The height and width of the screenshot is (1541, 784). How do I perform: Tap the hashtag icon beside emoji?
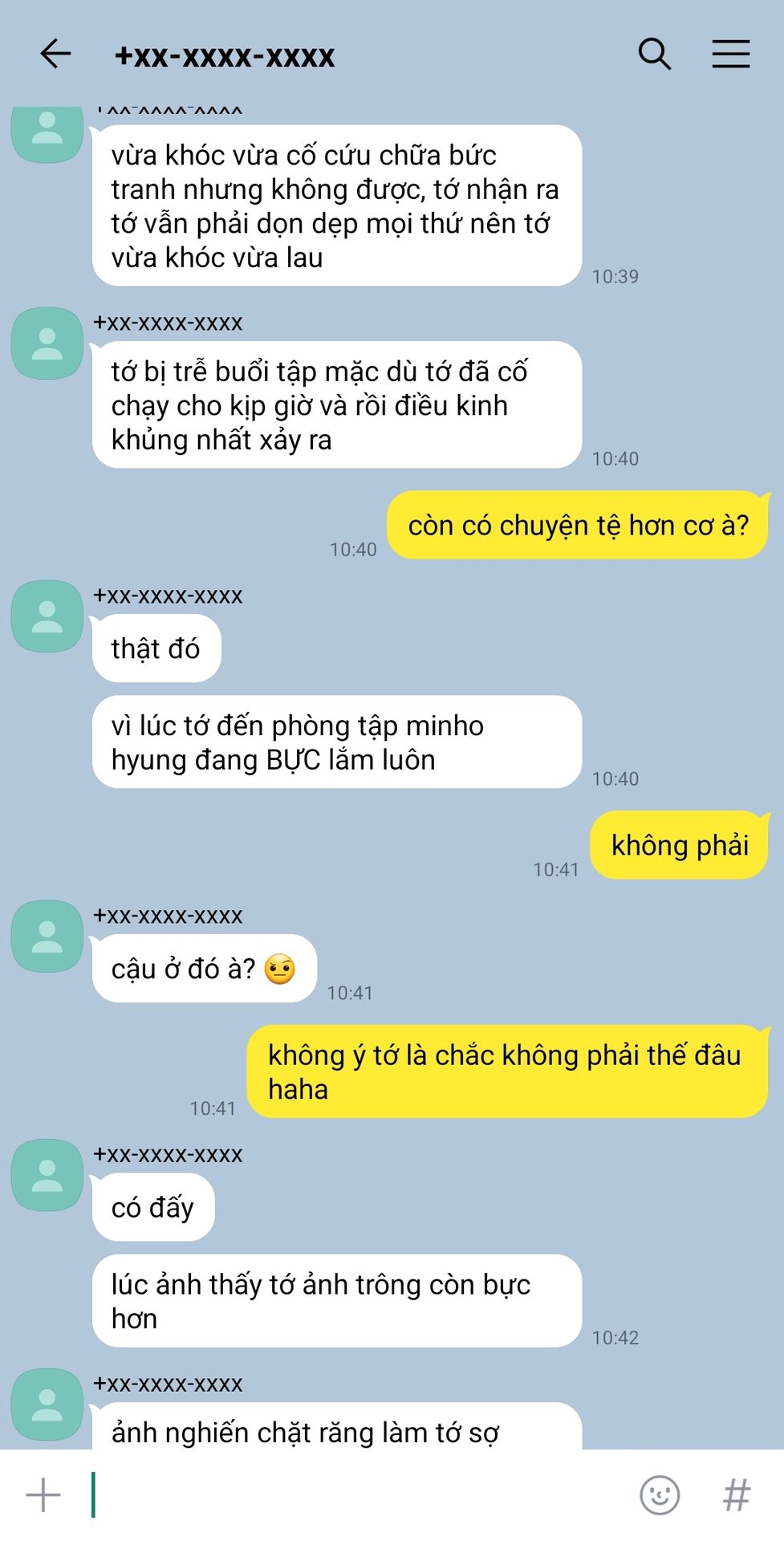tap(736, 1494)
